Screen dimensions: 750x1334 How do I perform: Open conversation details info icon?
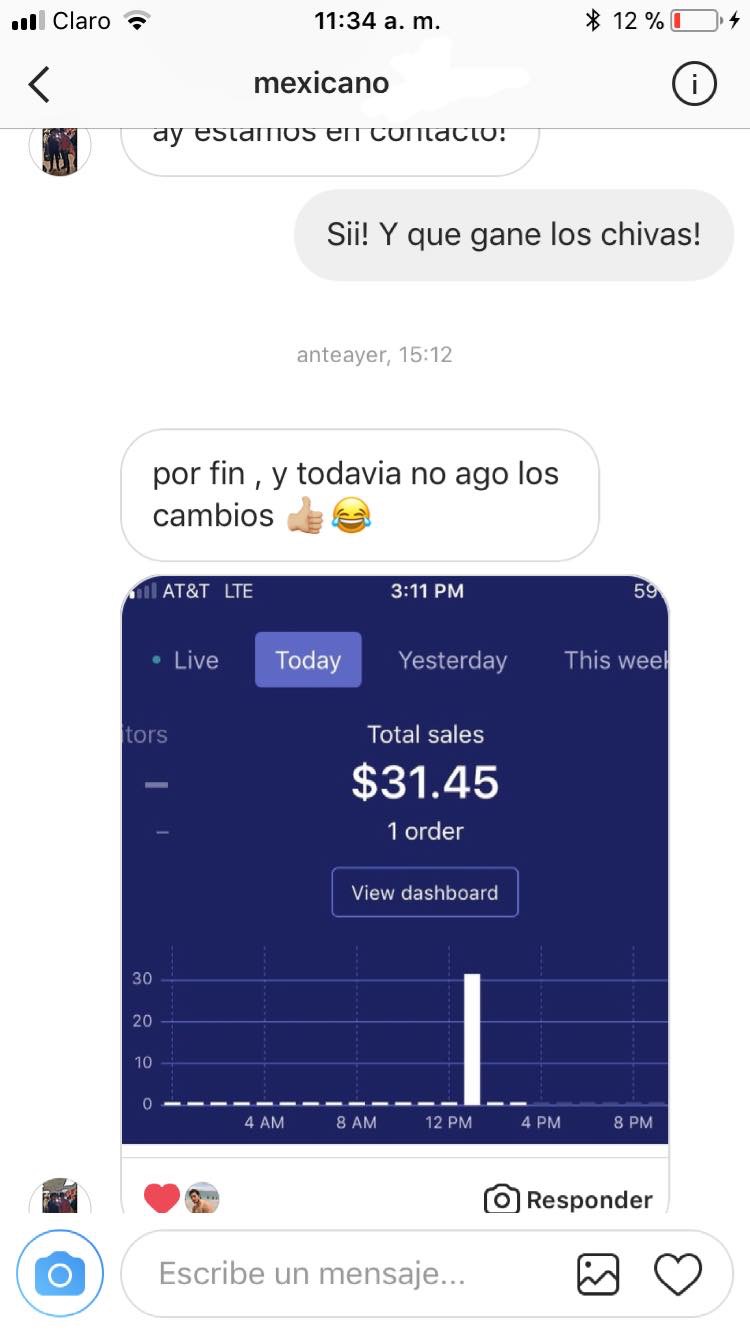(x=694, y=85)
